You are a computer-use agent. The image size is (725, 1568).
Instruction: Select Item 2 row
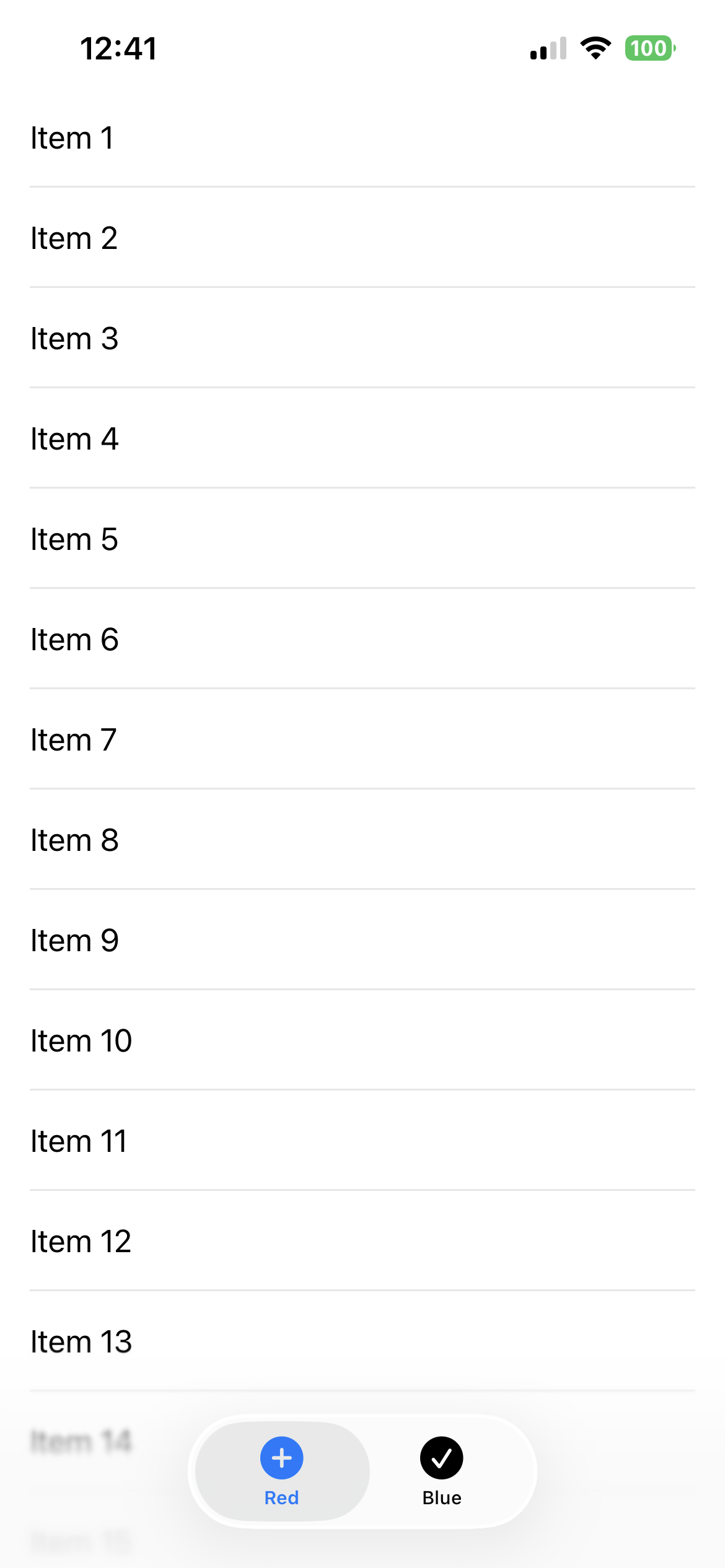pos(362,238)
